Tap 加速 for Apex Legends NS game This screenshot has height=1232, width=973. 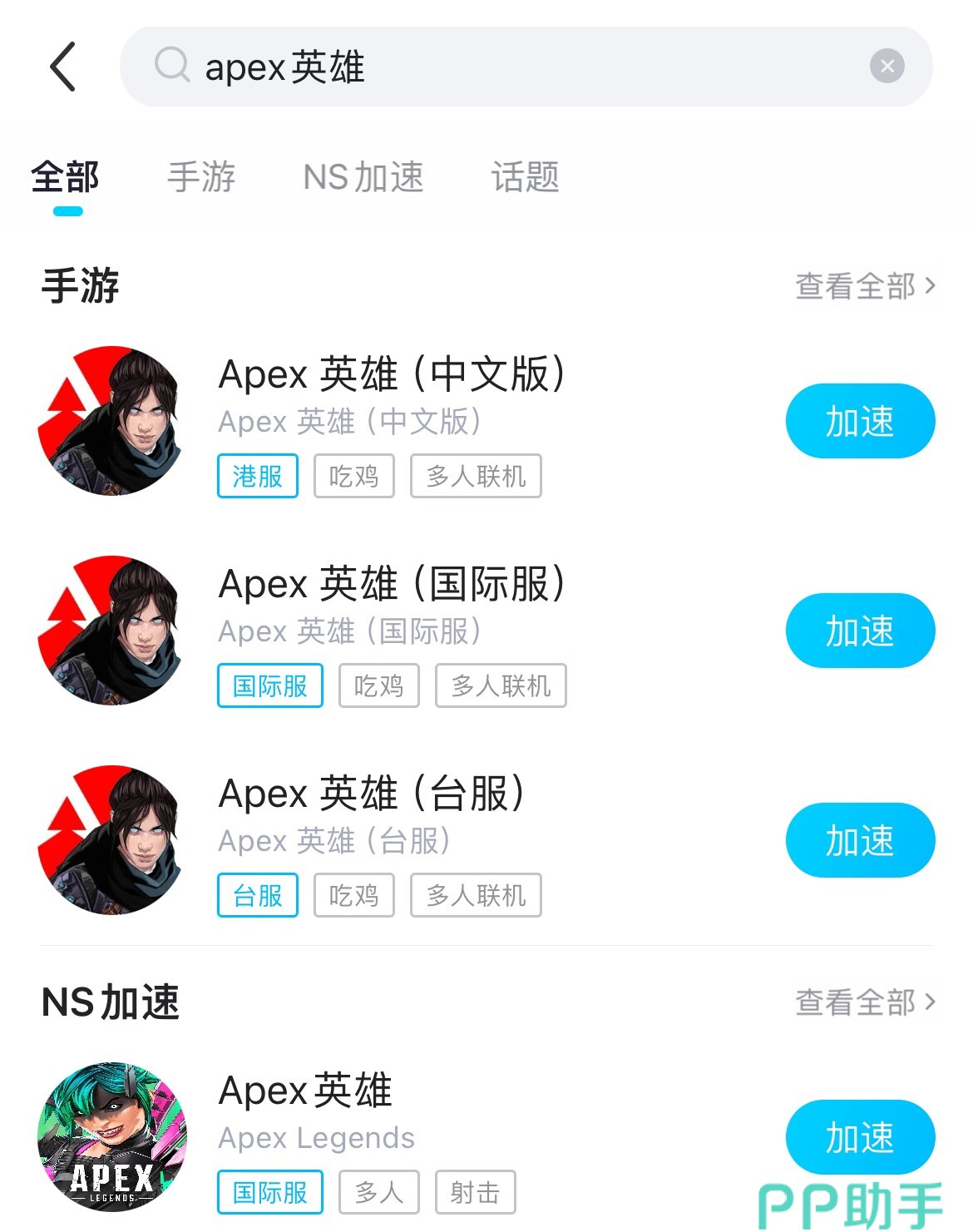click(x=860, y=1137)
